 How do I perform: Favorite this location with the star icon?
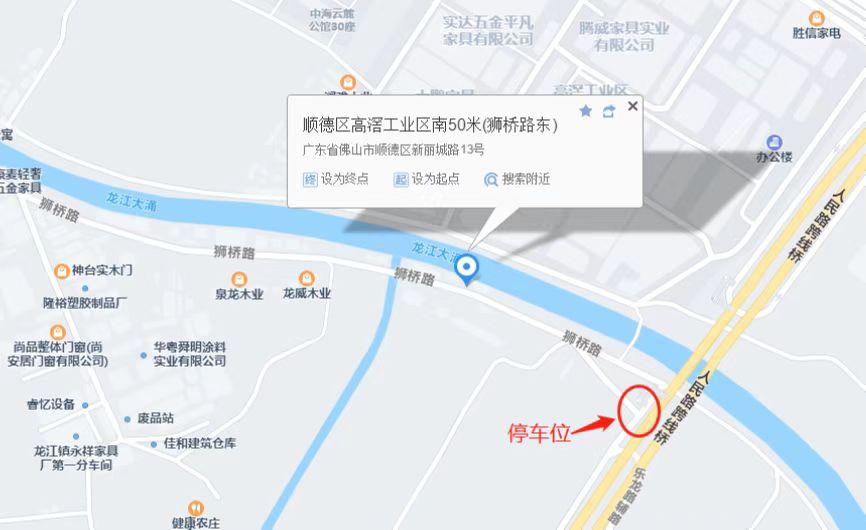586,111
